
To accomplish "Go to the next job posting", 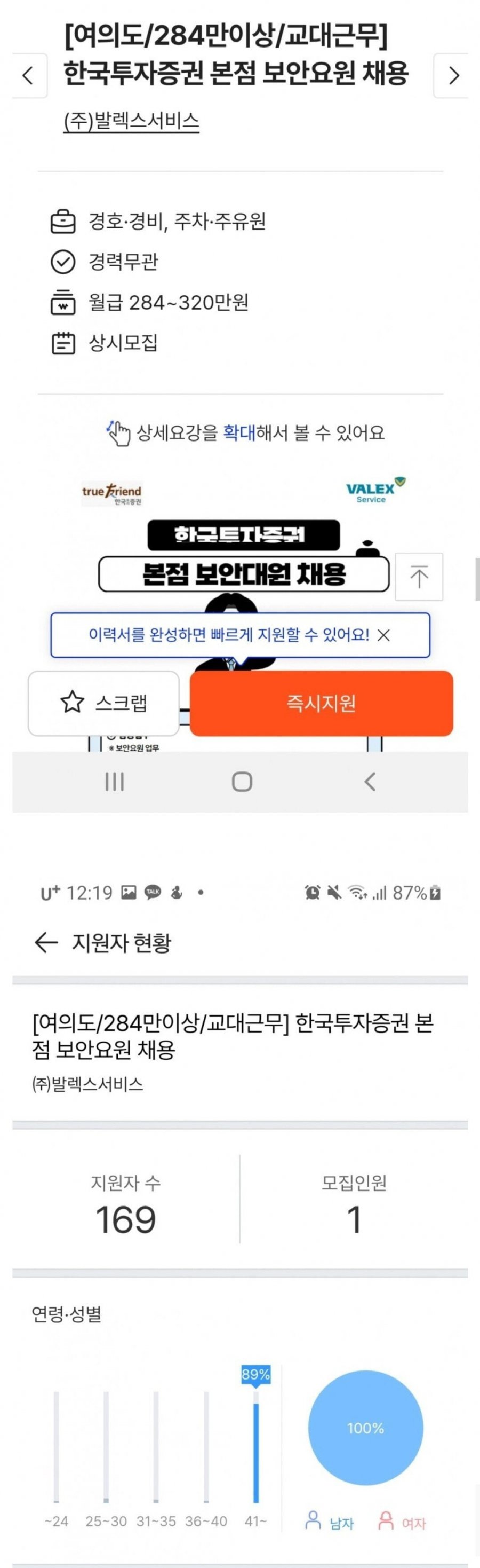I will (x=453, y=75).
